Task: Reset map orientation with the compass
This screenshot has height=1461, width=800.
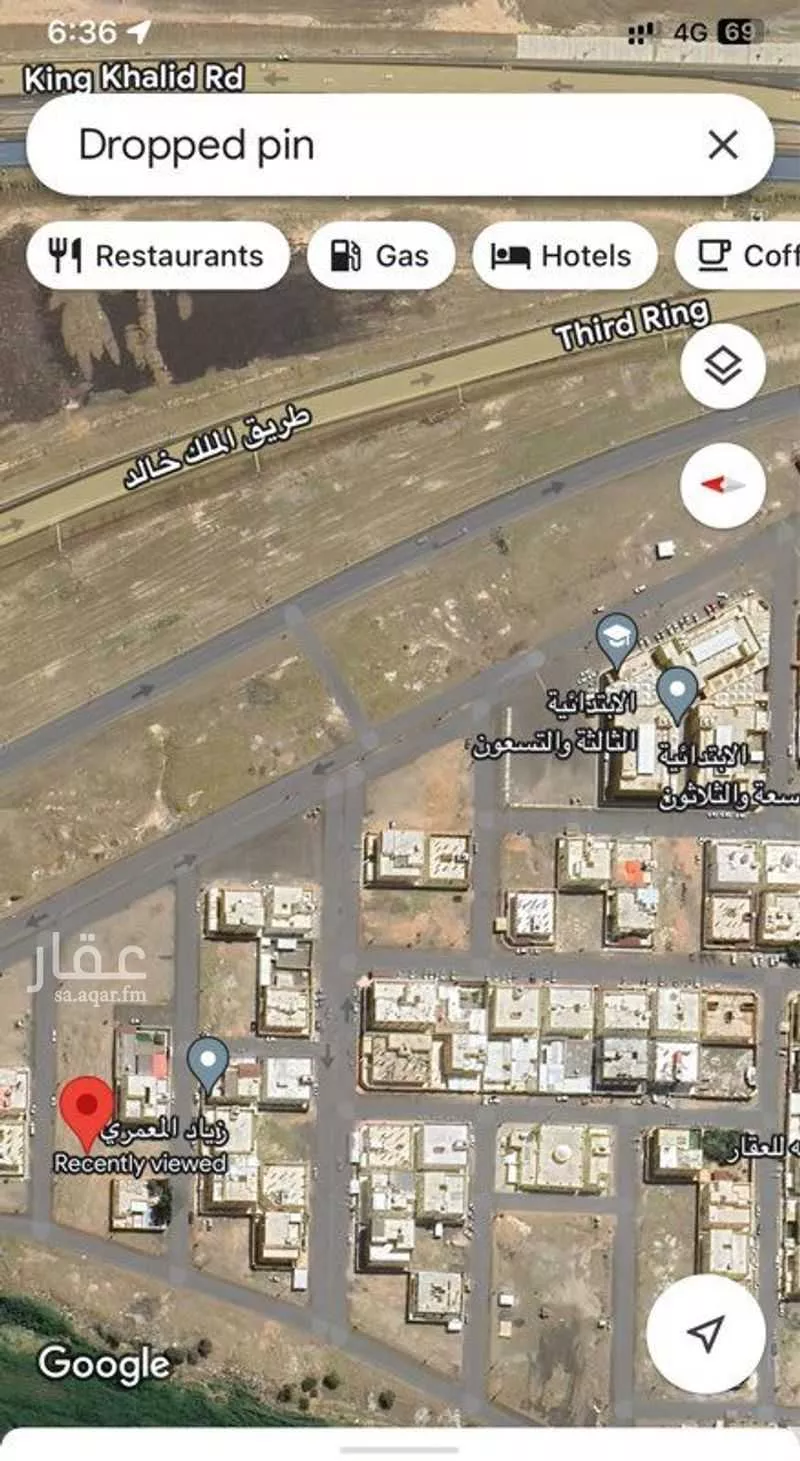Action: point(722,485)
